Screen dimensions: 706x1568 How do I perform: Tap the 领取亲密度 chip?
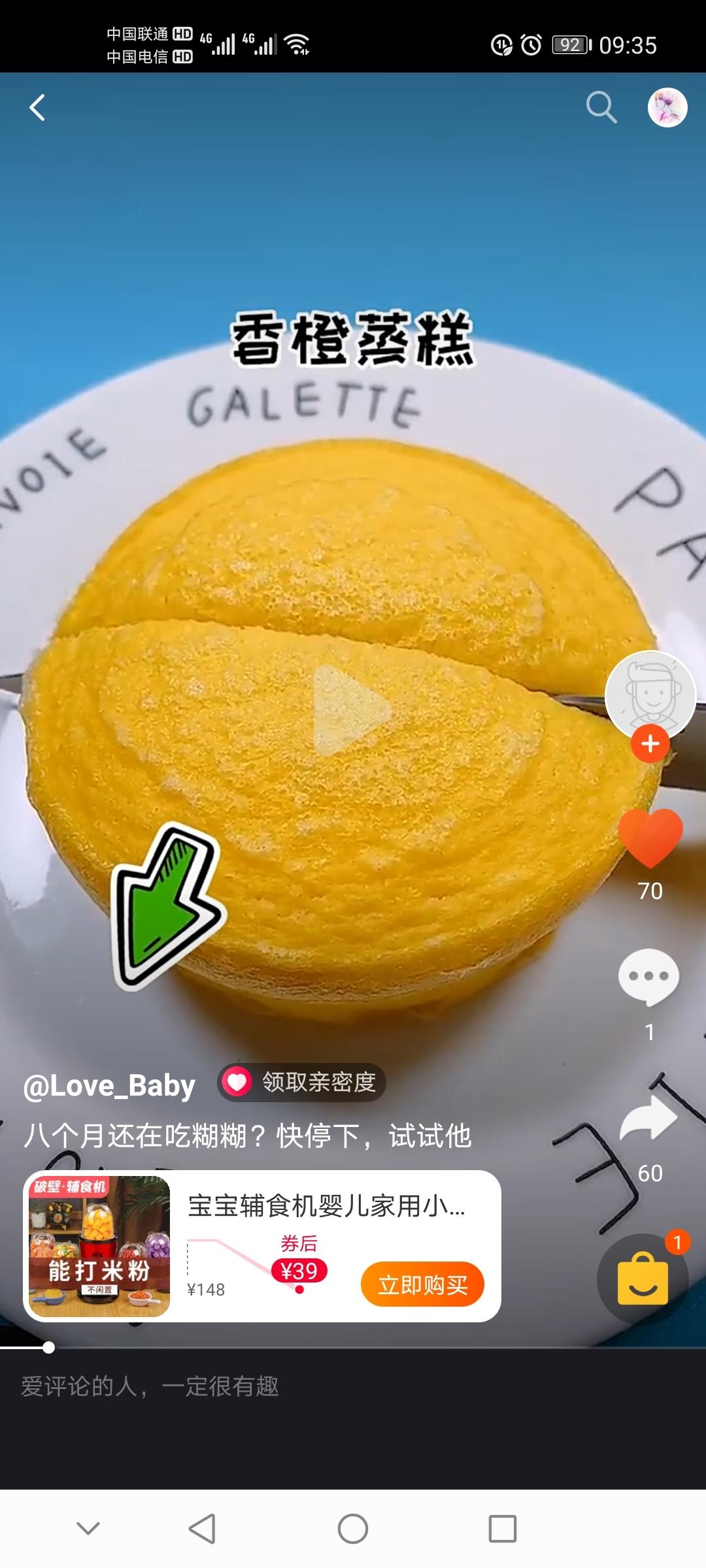[301, 1083]
